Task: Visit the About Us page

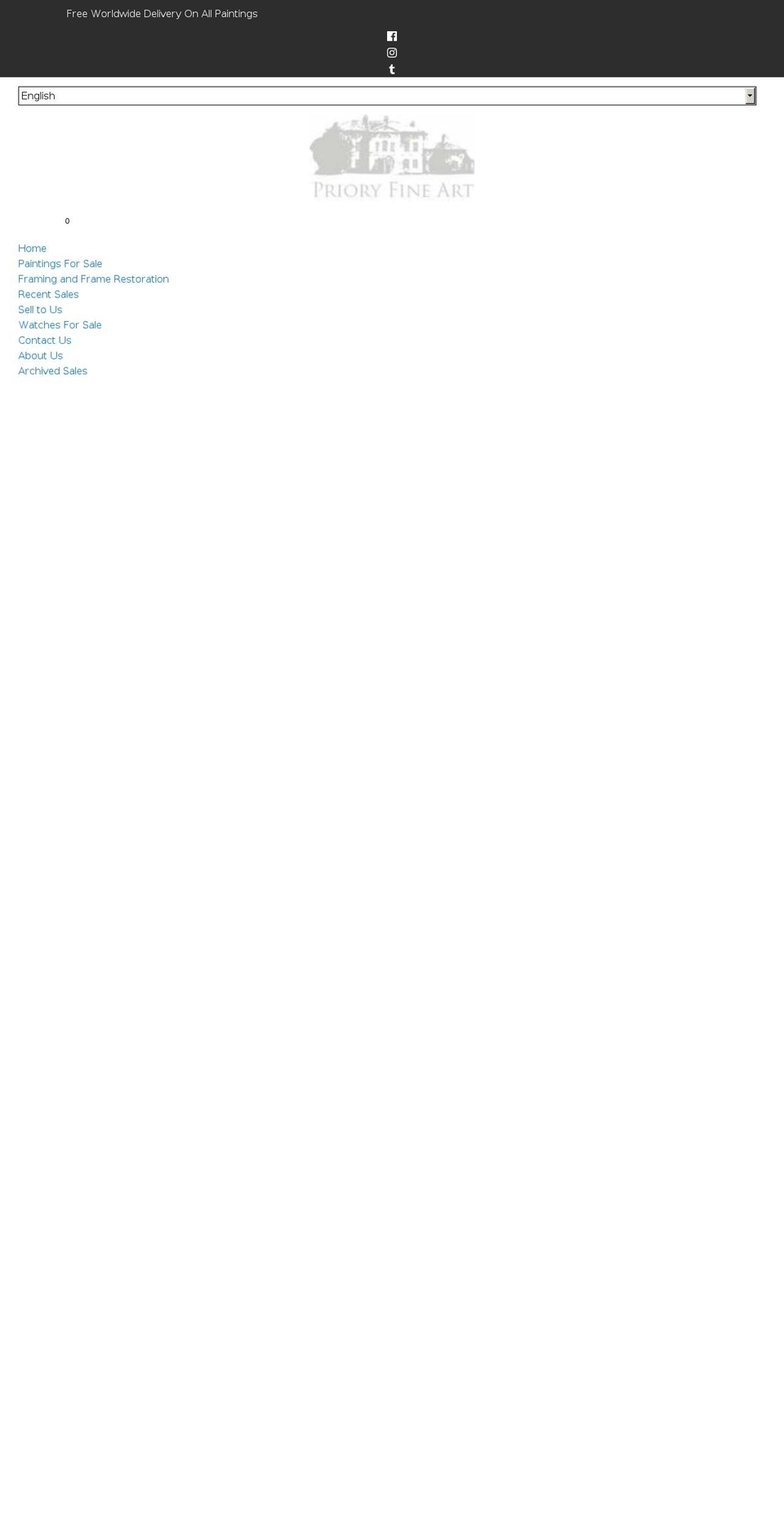Action: pyautogui.click(x=41, y=356)
